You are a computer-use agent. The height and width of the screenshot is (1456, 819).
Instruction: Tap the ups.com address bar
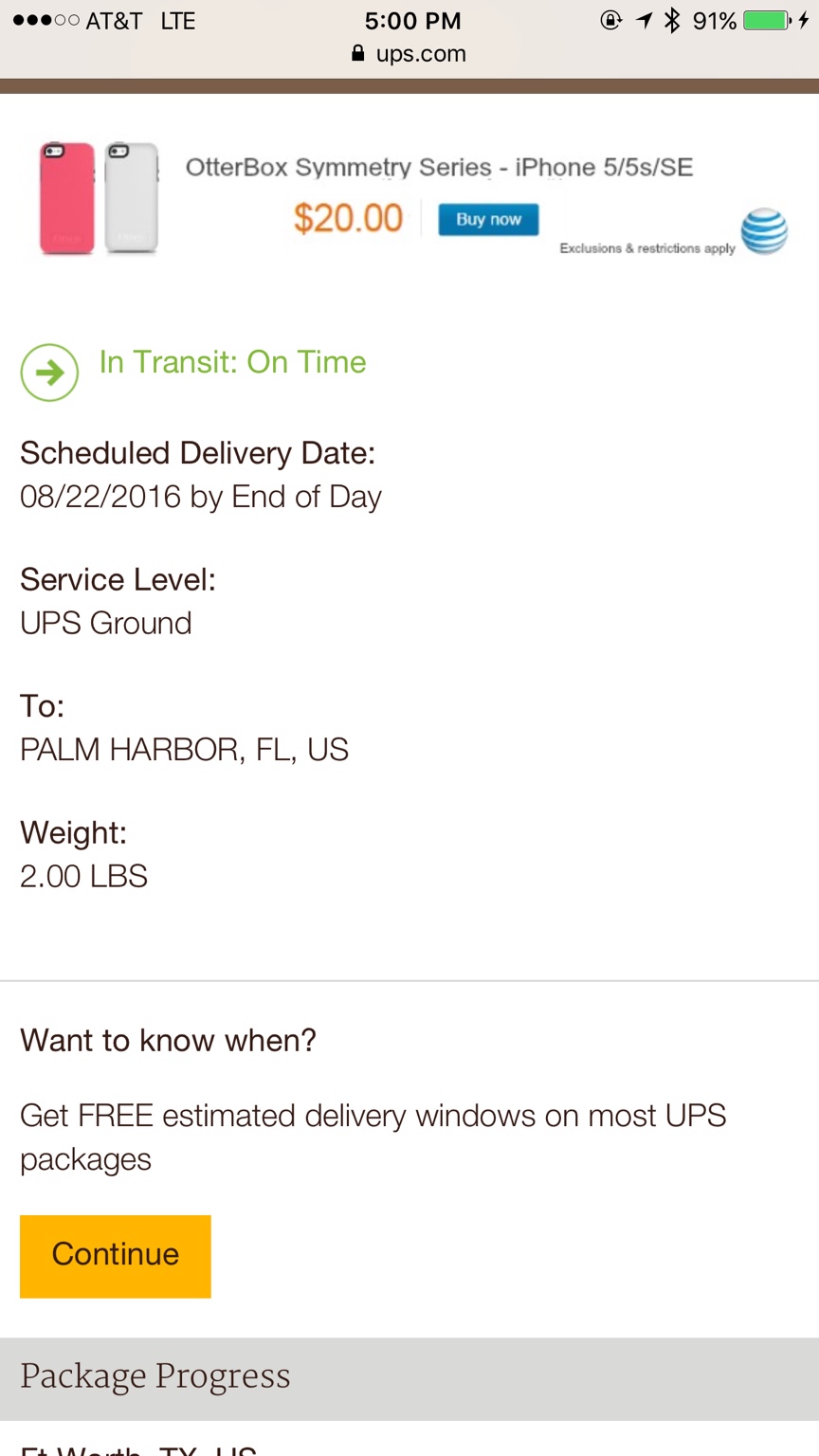[409, 54]
